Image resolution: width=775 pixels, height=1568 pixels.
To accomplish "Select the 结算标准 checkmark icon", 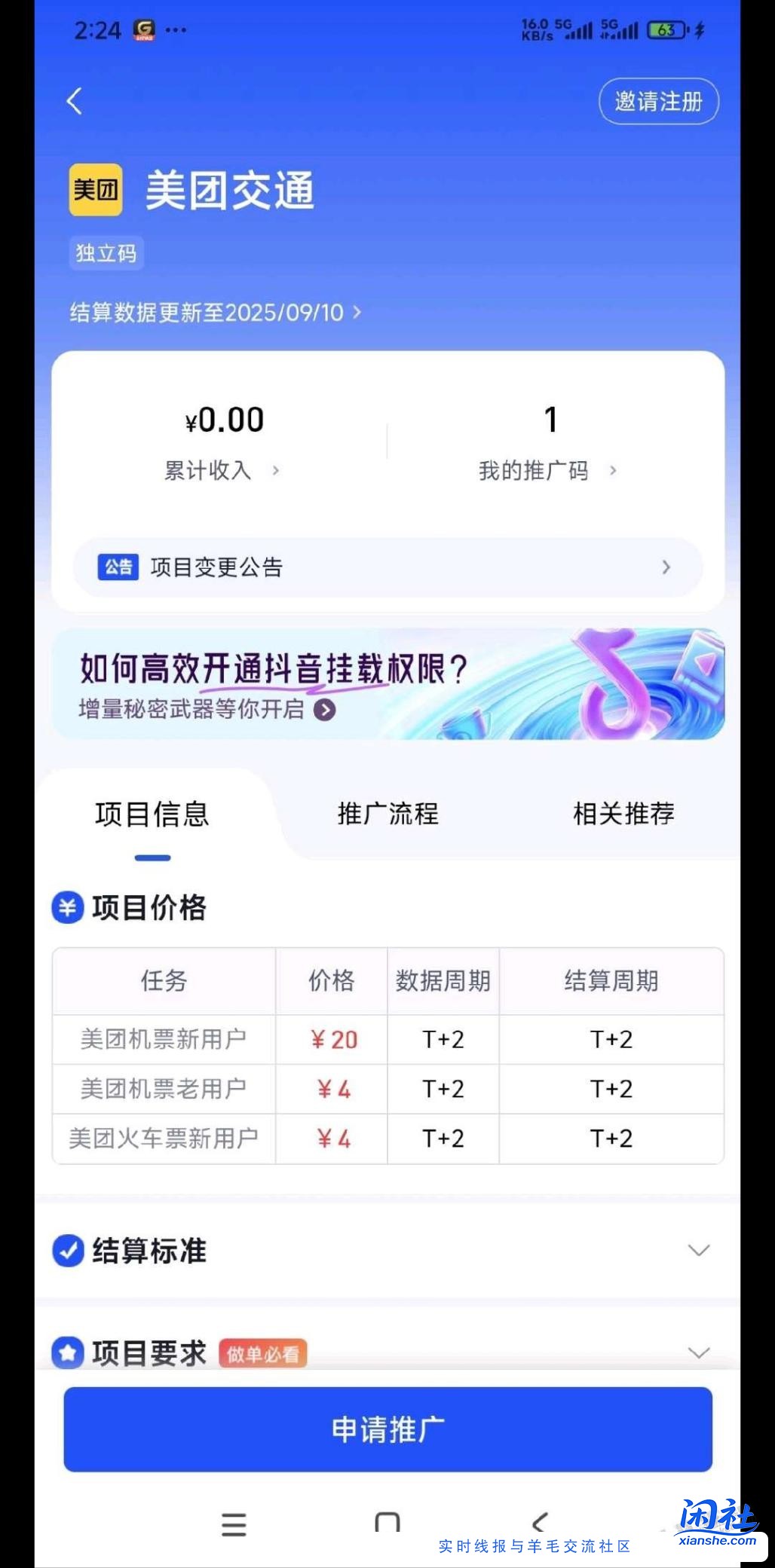I will [x=67, y=1247].
